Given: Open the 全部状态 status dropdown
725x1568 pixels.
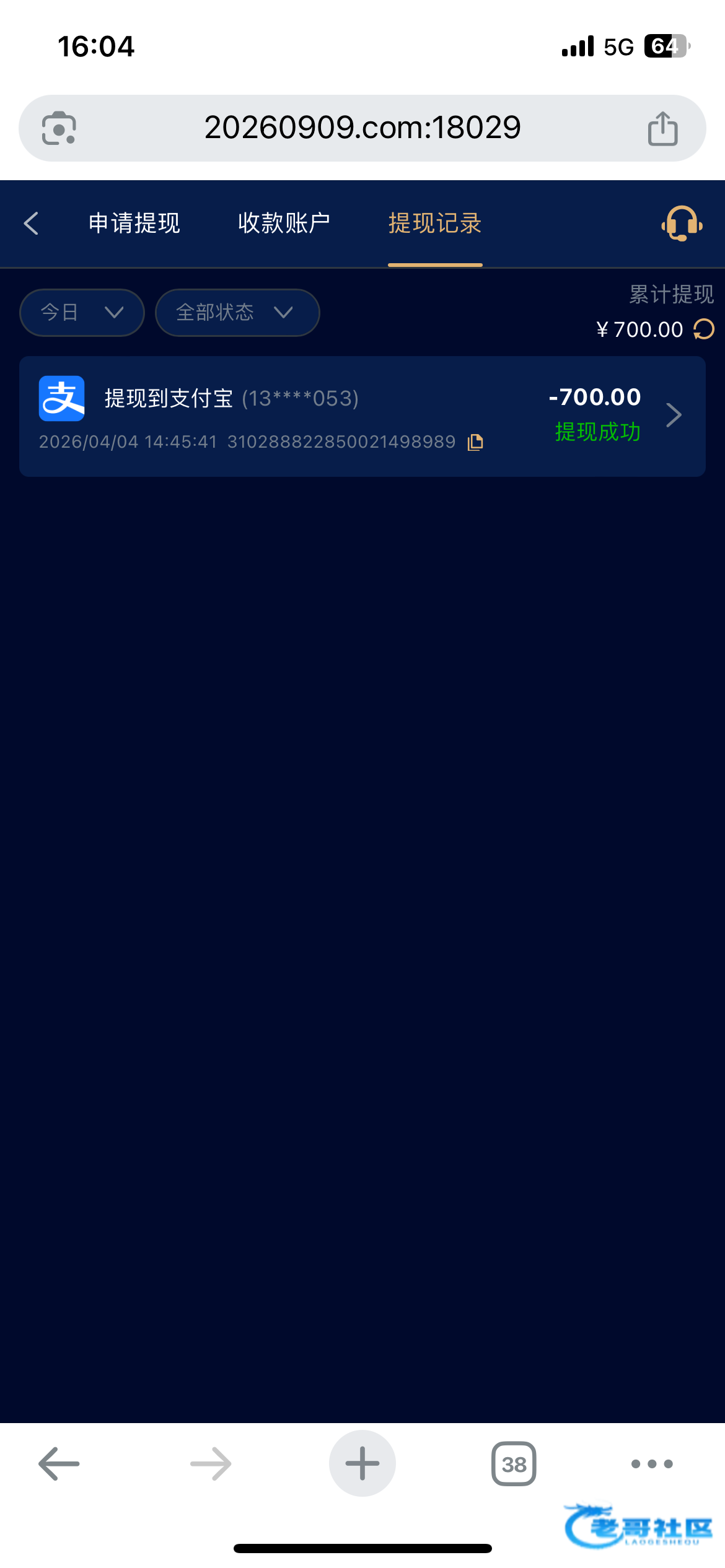Looking at the screenshot, I should coord(237,313).
